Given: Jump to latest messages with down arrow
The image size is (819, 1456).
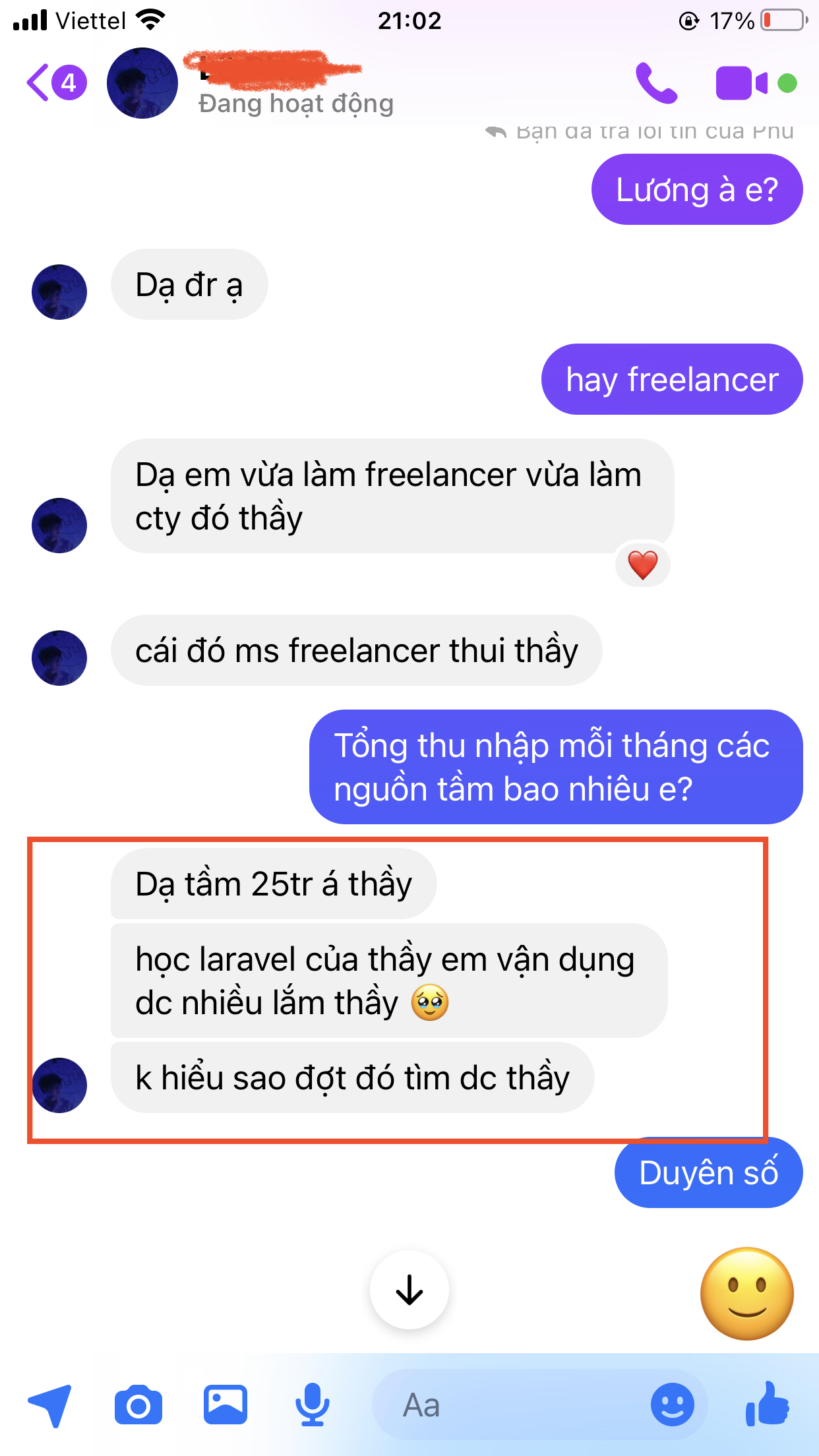Looking at the screenshot, I should pyautogui.click(x=409, y=1290).
